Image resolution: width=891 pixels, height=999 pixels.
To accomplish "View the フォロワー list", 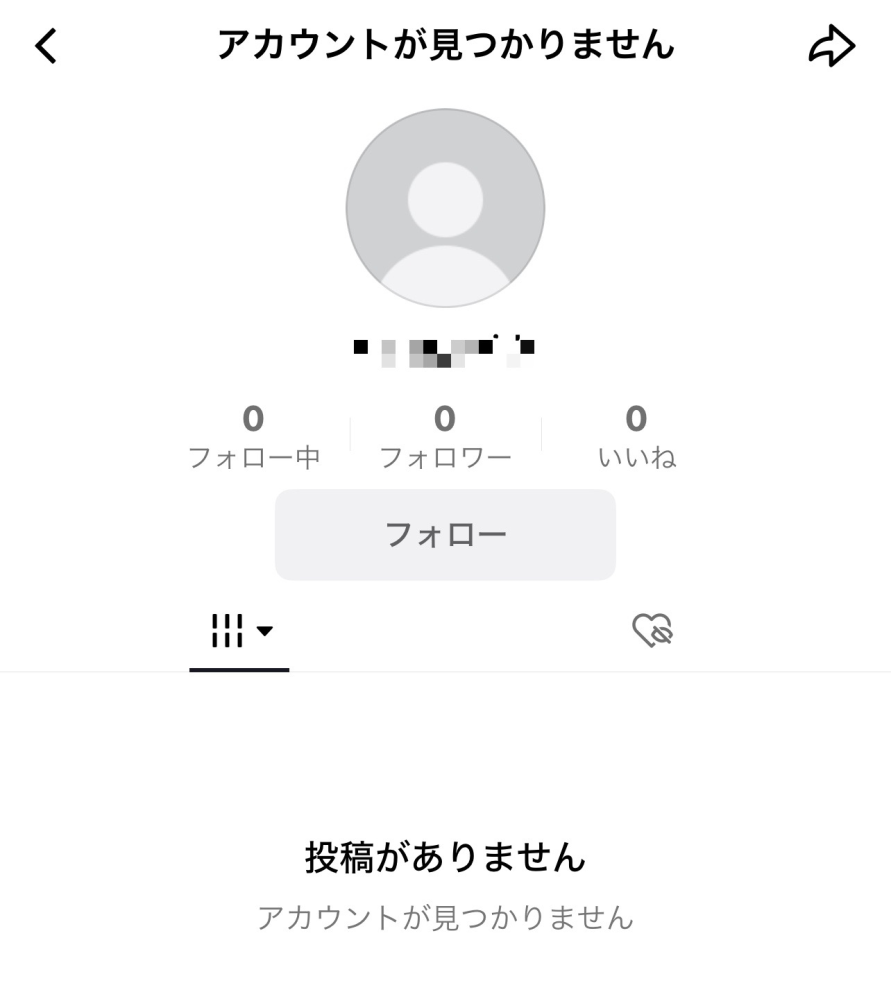I will pyautogui.click(x=445, y=437).
